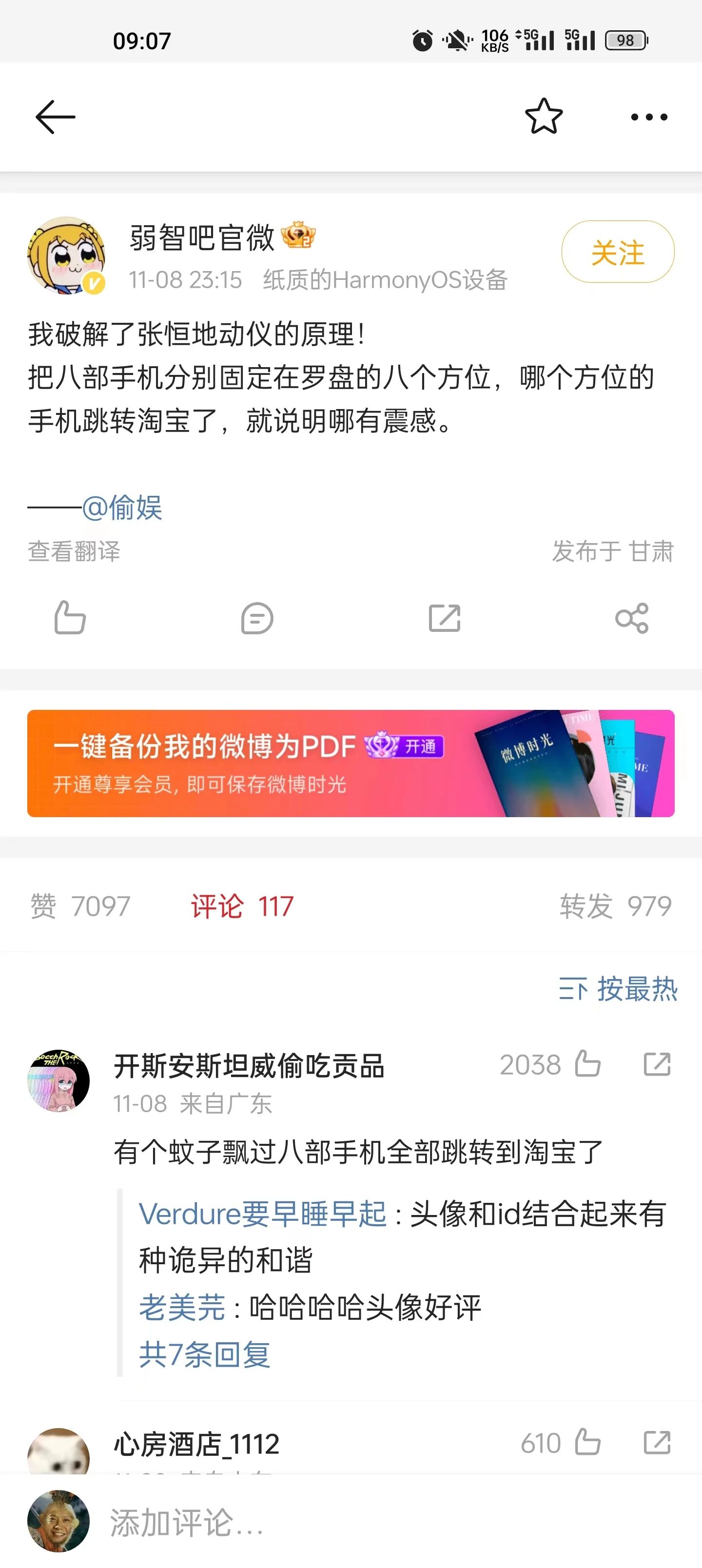Viewport: 702px width, 1568px height.
Task: Open the 一键备份我的微博为PDF banner
Action: (351, 764)
